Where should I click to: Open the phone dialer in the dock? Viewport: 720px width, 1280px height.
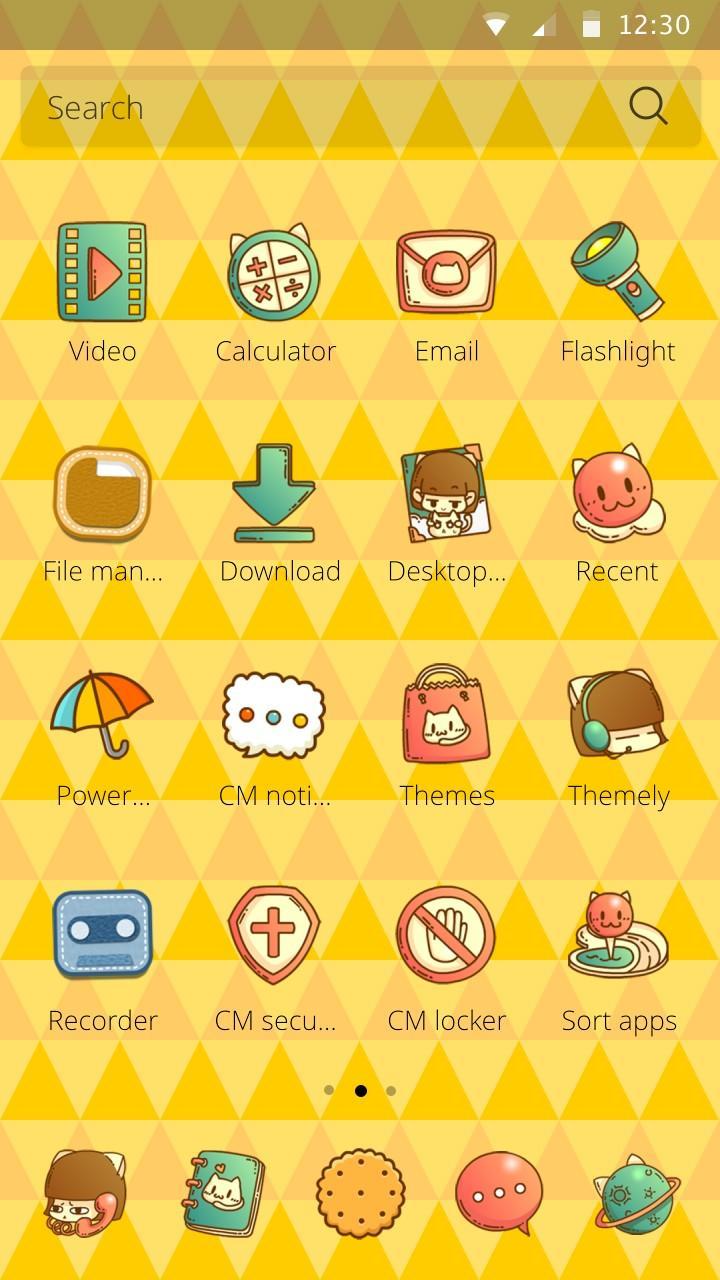[x=85, y=1195]
